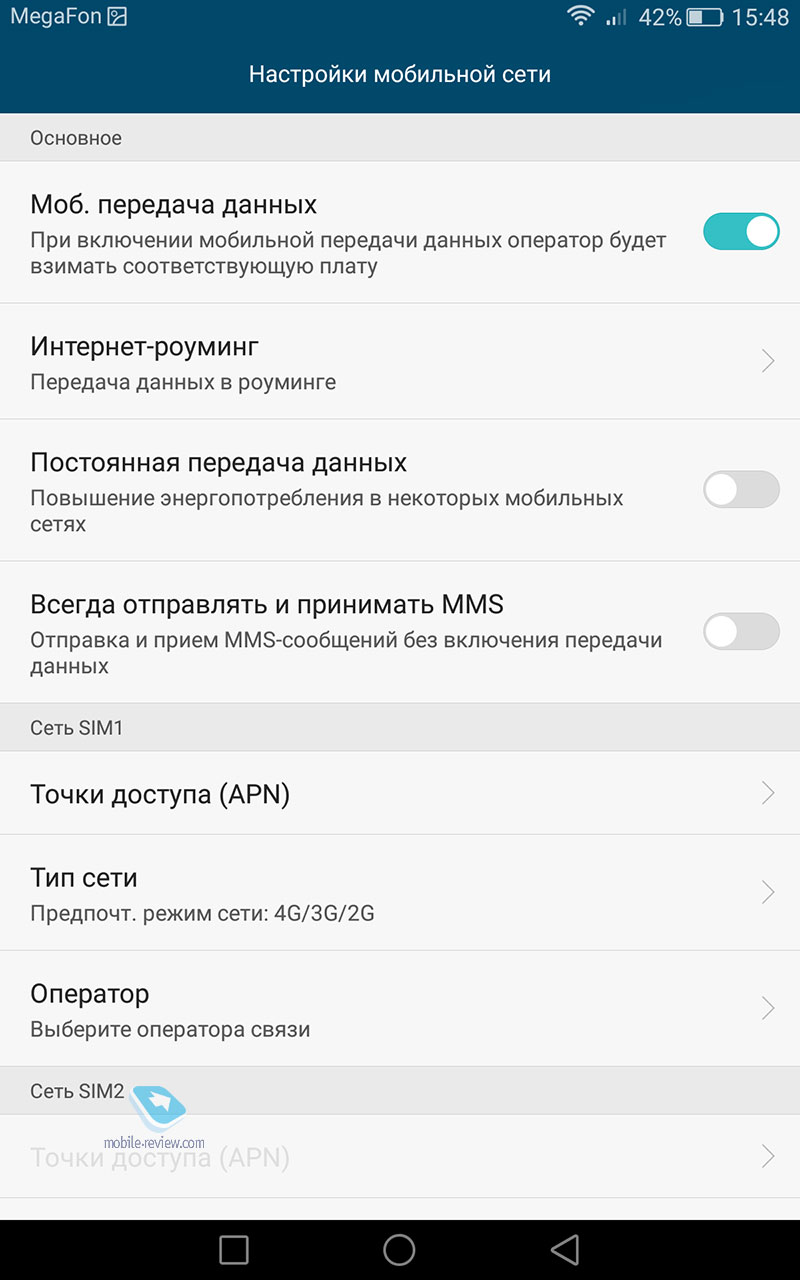Select Оператор to choose carrier

(x=400, y=1008)
